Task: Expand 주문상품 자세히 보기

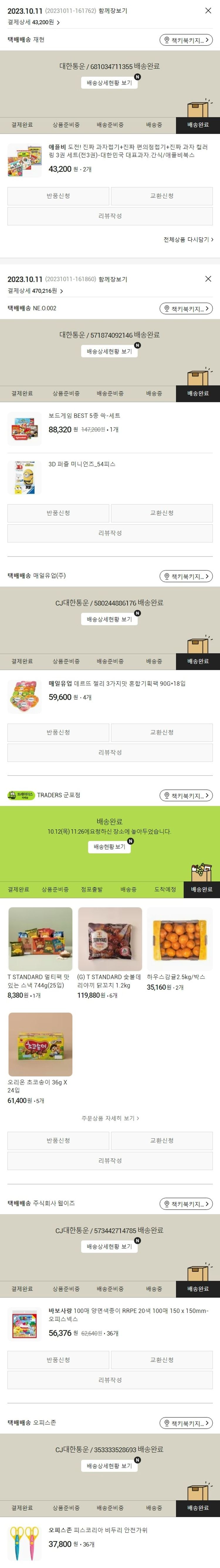Action: tap(110, 1118)
